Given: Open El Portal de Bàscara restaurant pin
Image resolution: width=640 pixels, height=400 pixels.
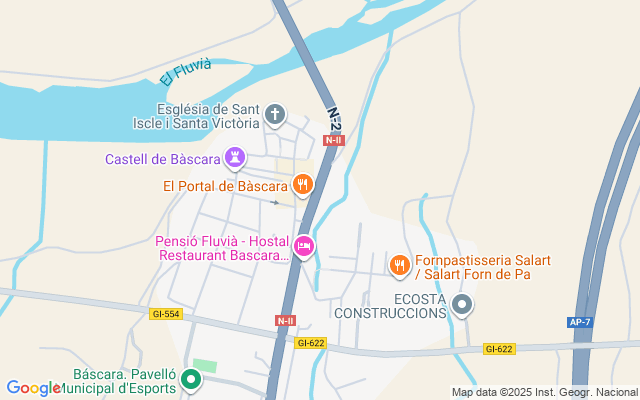Looking at the screenshot, I should pos(303,184).
